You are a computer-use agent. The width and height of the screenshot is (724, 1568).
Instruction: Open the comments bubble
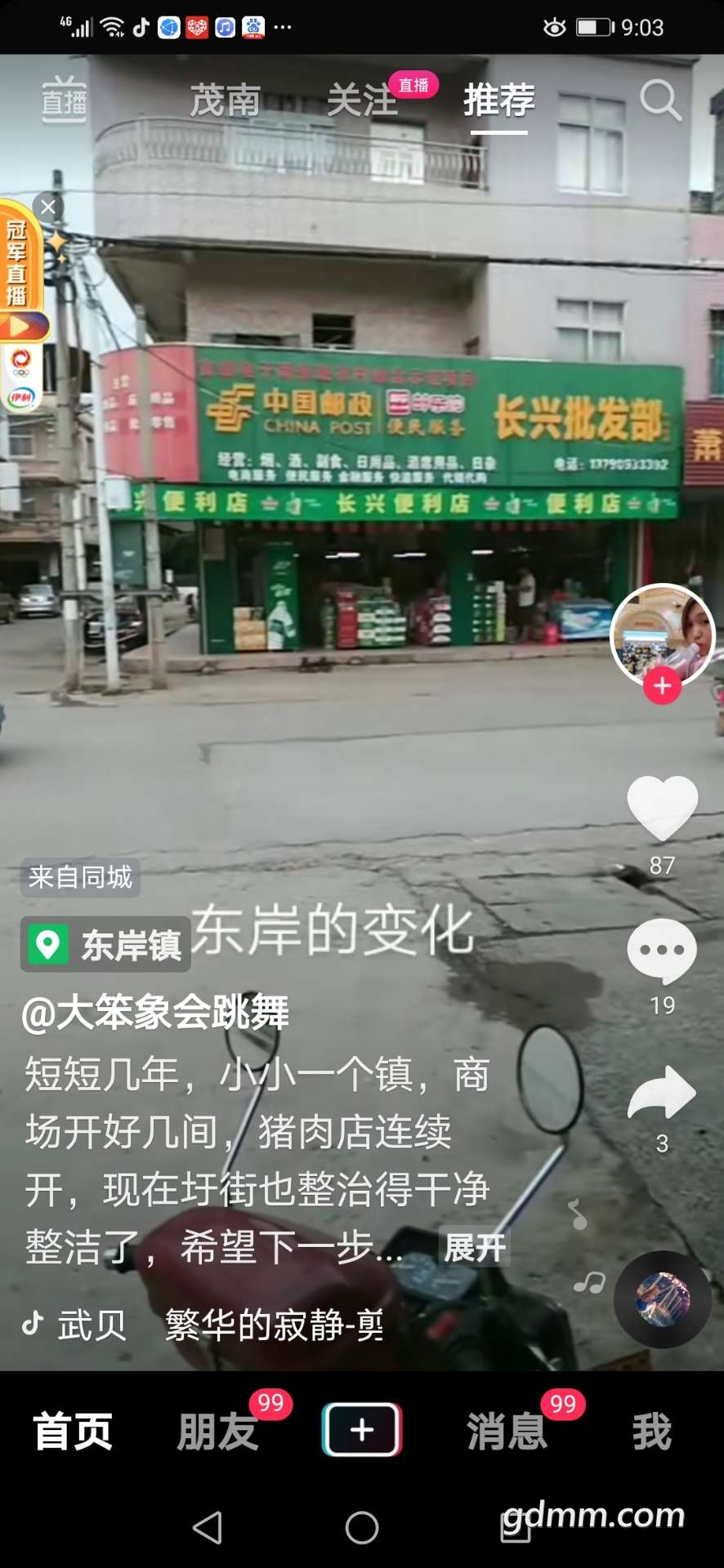[662, 950]
